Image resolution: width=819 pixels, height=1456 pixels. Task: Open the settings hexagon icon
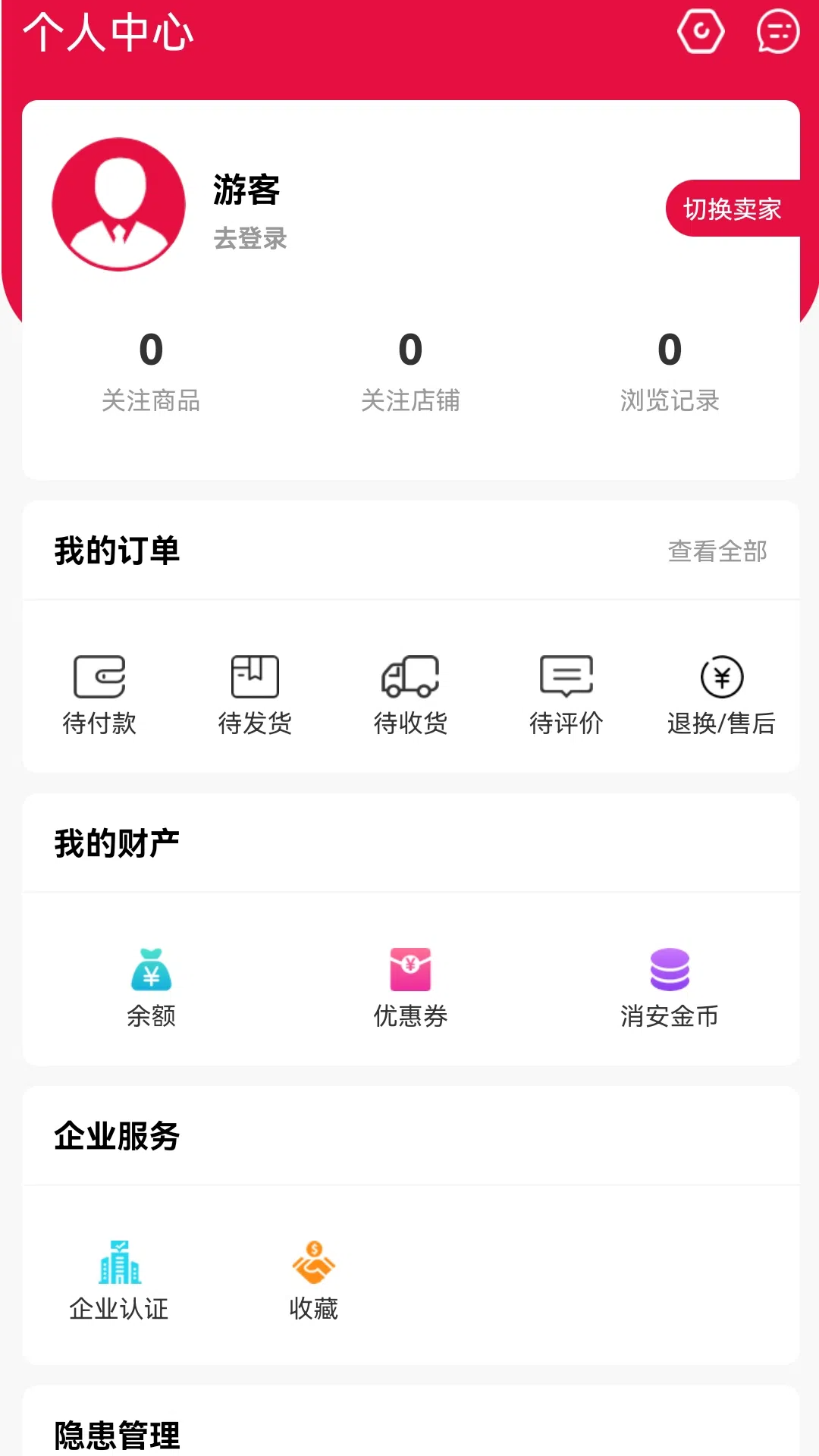click(701, 32)
